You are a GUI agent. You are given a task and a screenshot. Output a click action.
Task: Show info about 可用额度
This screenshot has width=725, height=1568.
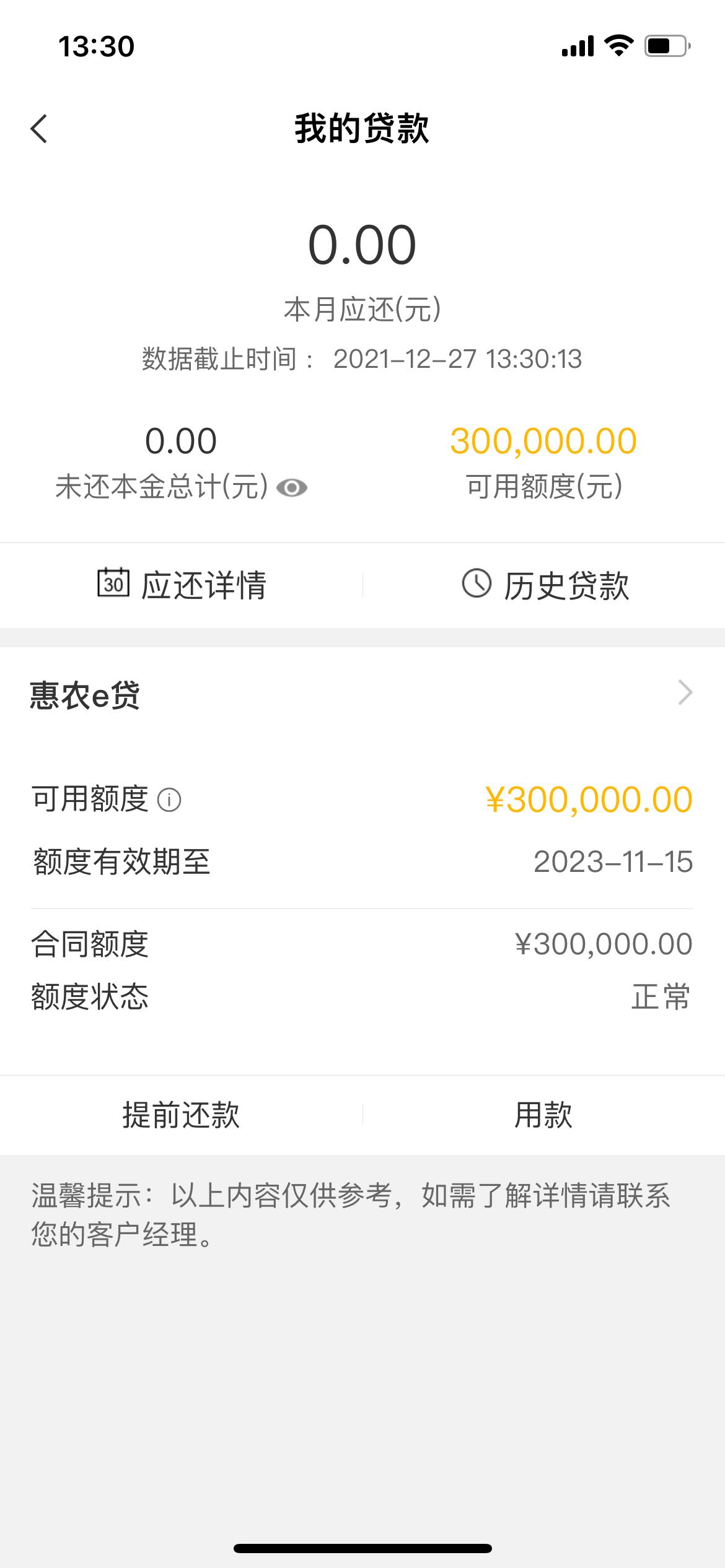click(x=169, y=799)
